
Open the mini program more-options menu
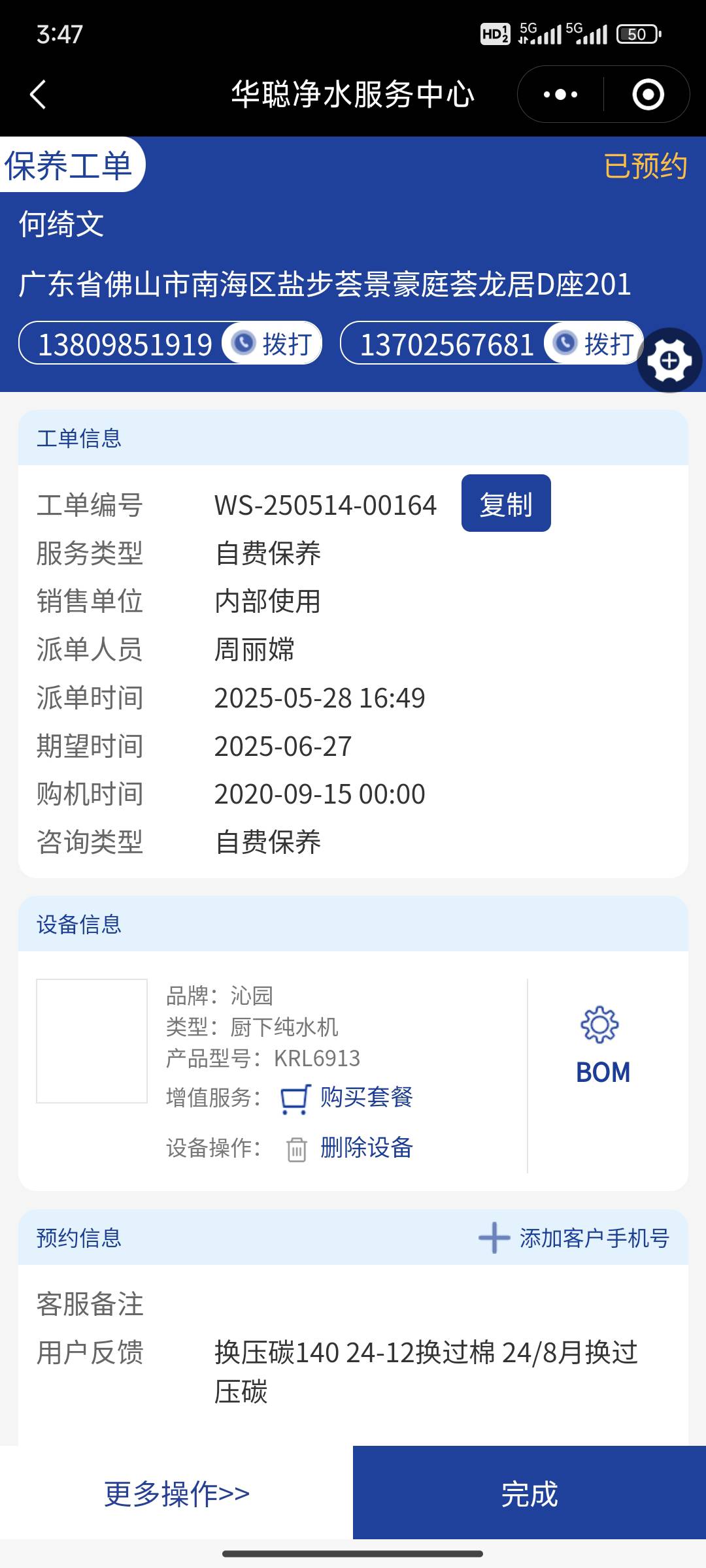[560, 95]
